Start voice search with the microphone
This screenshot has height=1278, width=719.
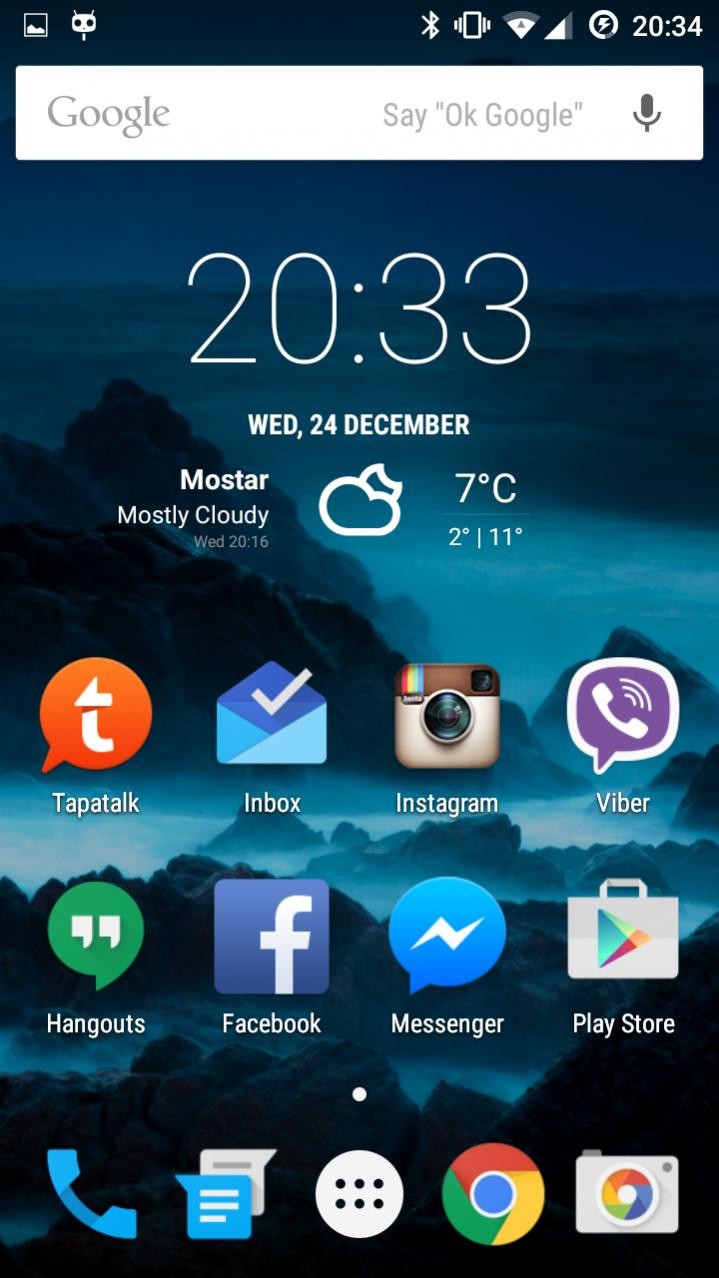[647, 113]
